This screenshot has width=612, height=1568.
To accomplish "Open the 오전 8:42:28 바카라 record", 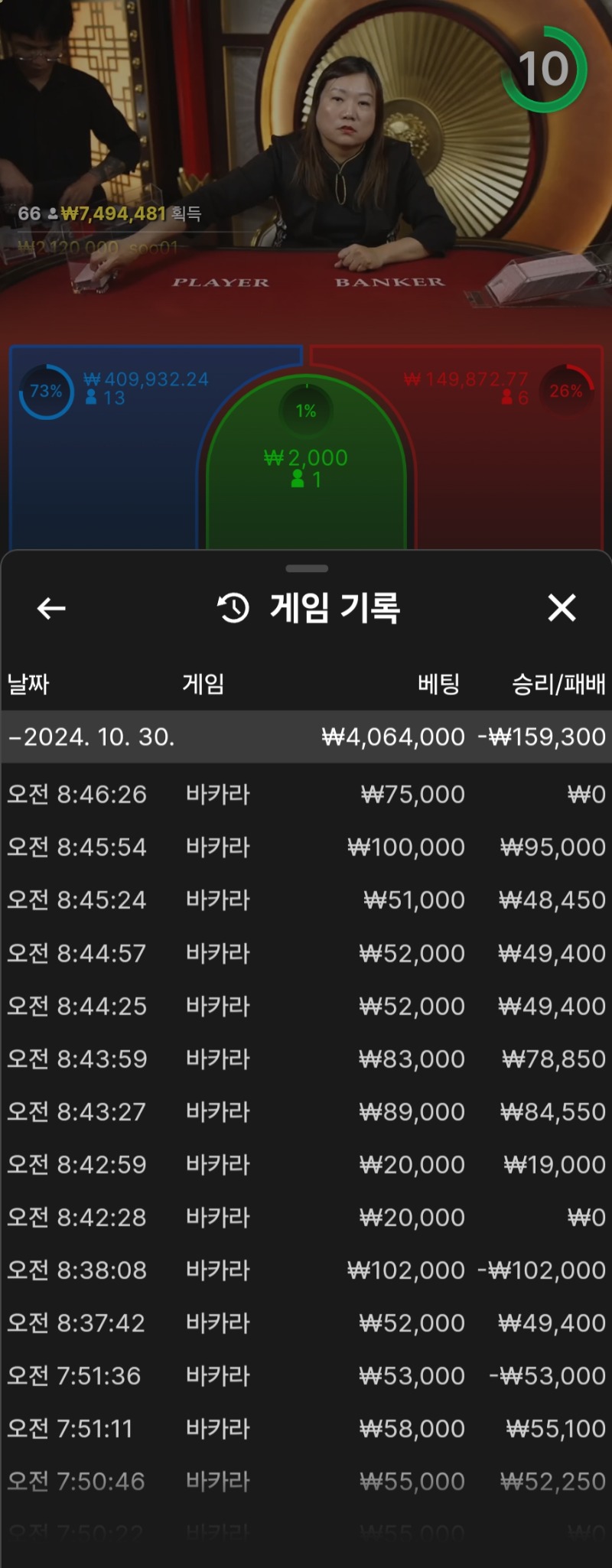I will point(306,1217).
